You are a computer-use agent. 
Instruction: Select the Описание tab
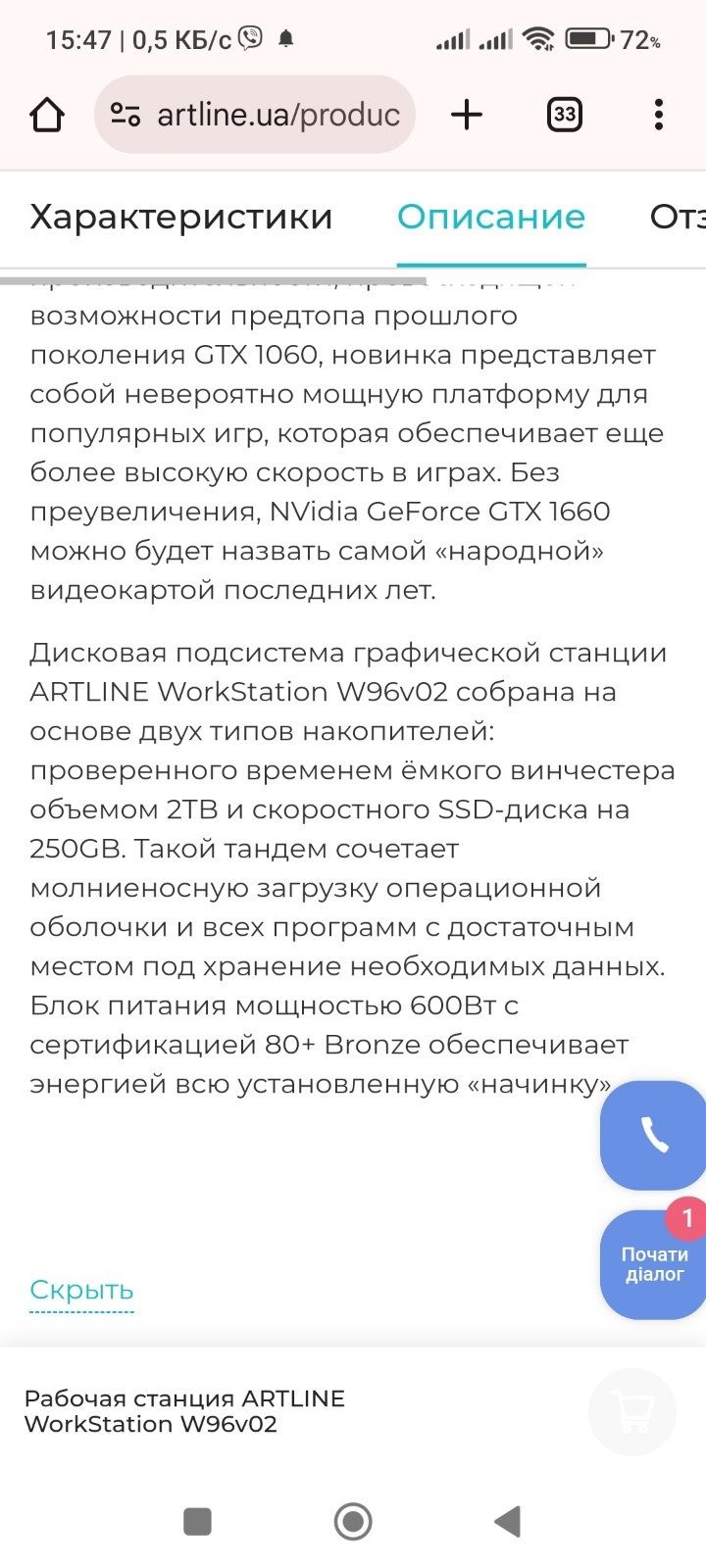pos(490,217)
